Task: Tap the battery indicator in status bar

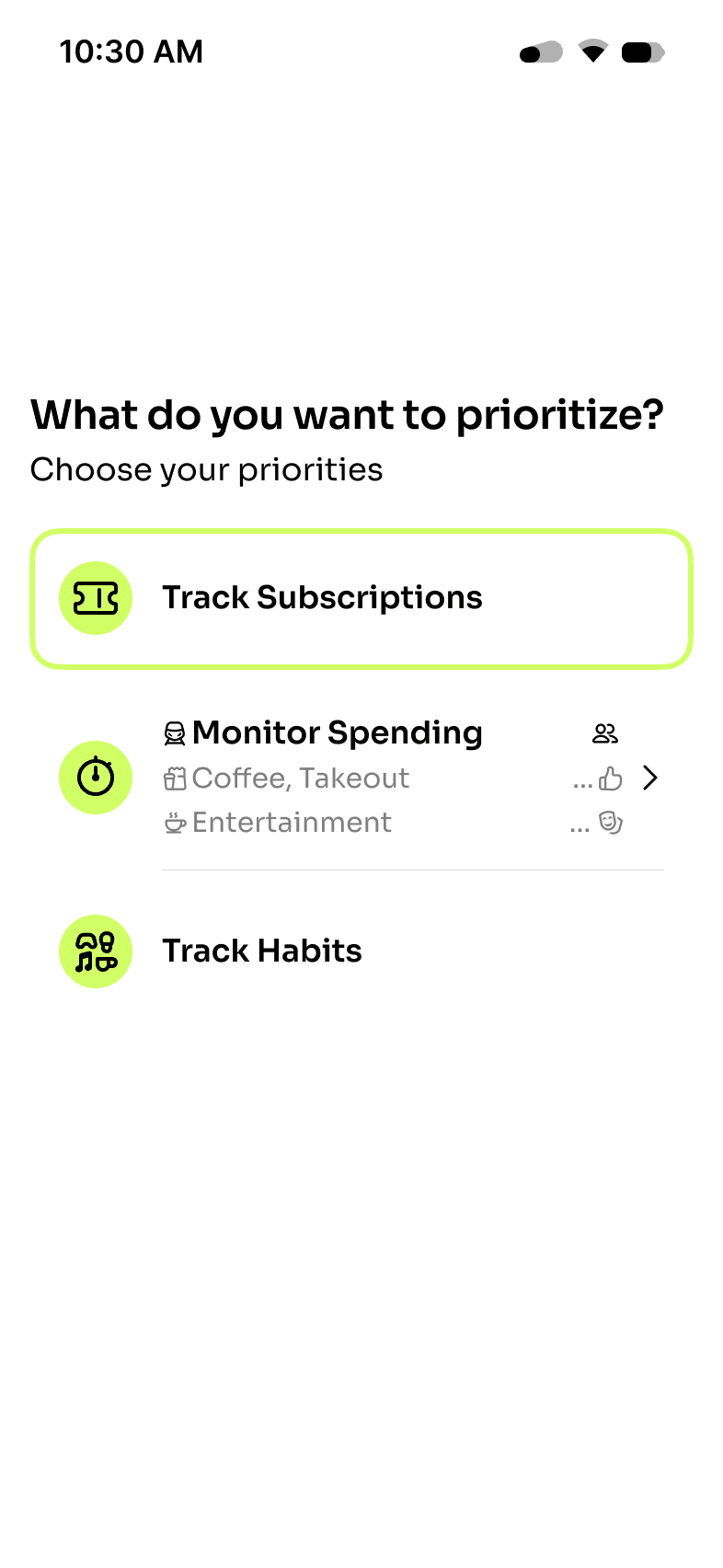Action: (x=643, y=52)
